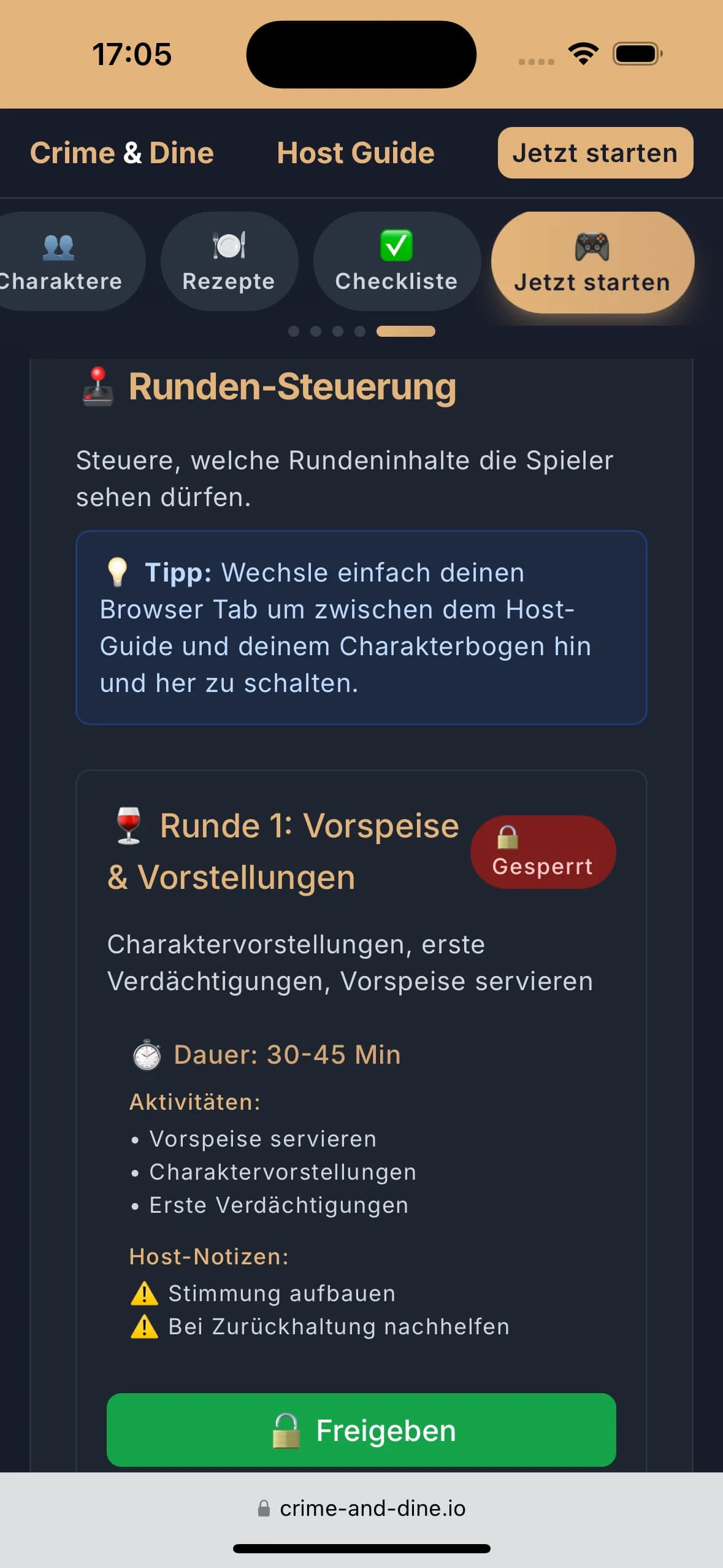Select the Charaktere people icon

pos(58,245)
